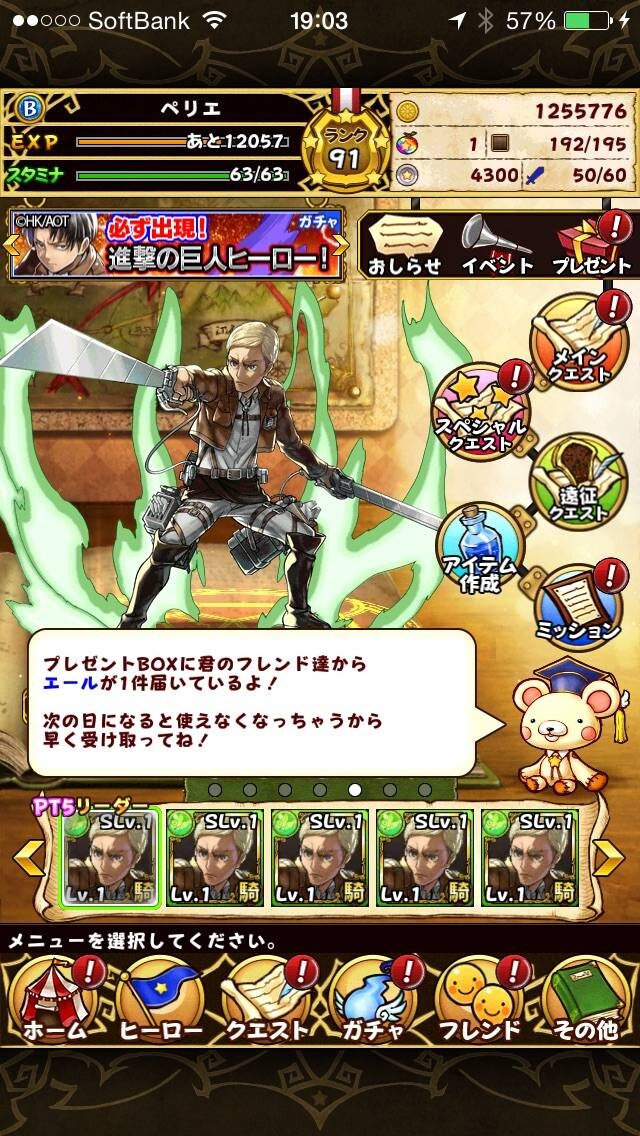The width and height of the screenshot is (640, 1136).
Task: Open the プレゼント gift box
Action: pyautogui.click(x=592, y=245)
